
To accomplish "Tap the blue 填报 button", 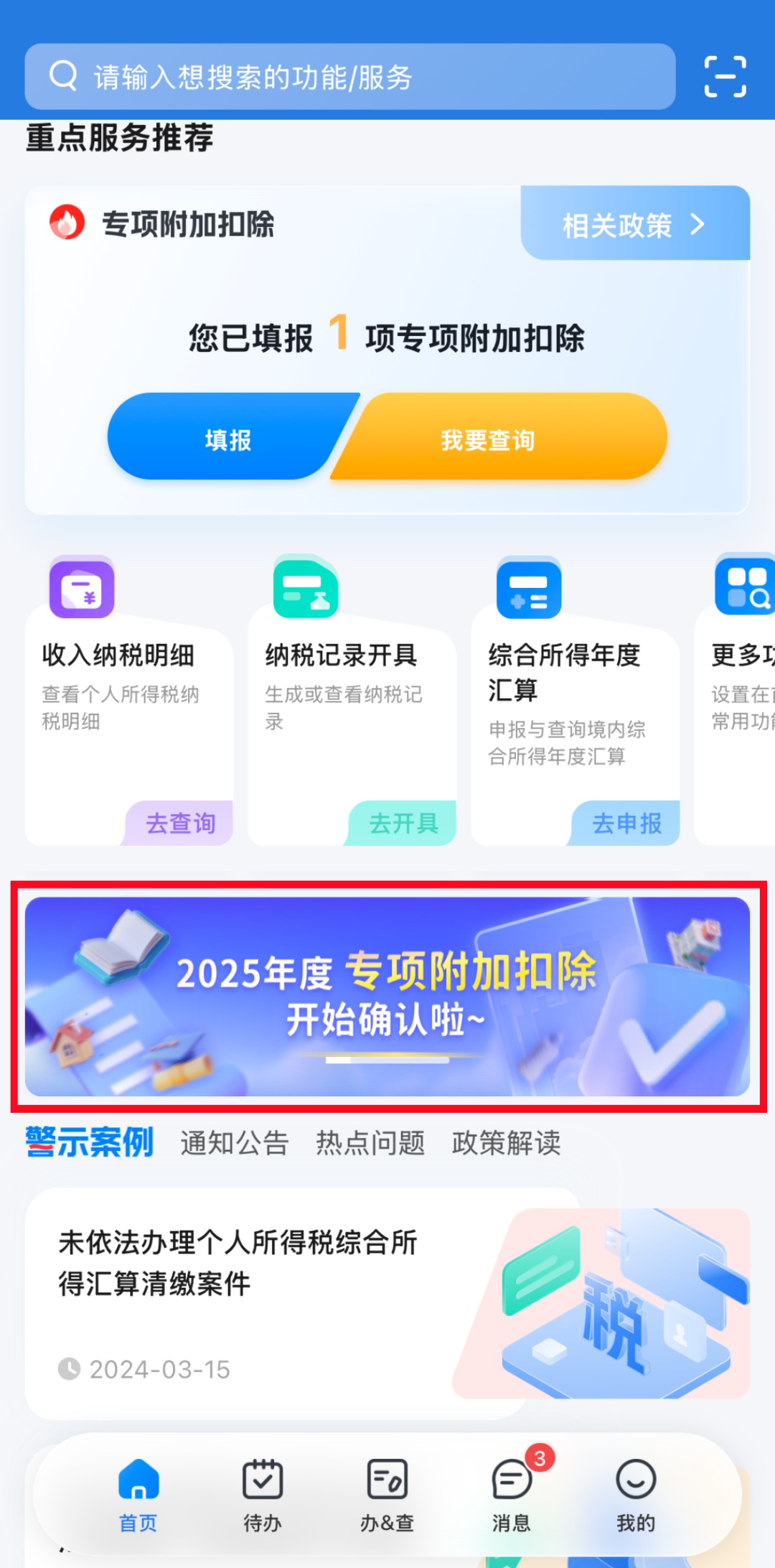I will (228, 439).
